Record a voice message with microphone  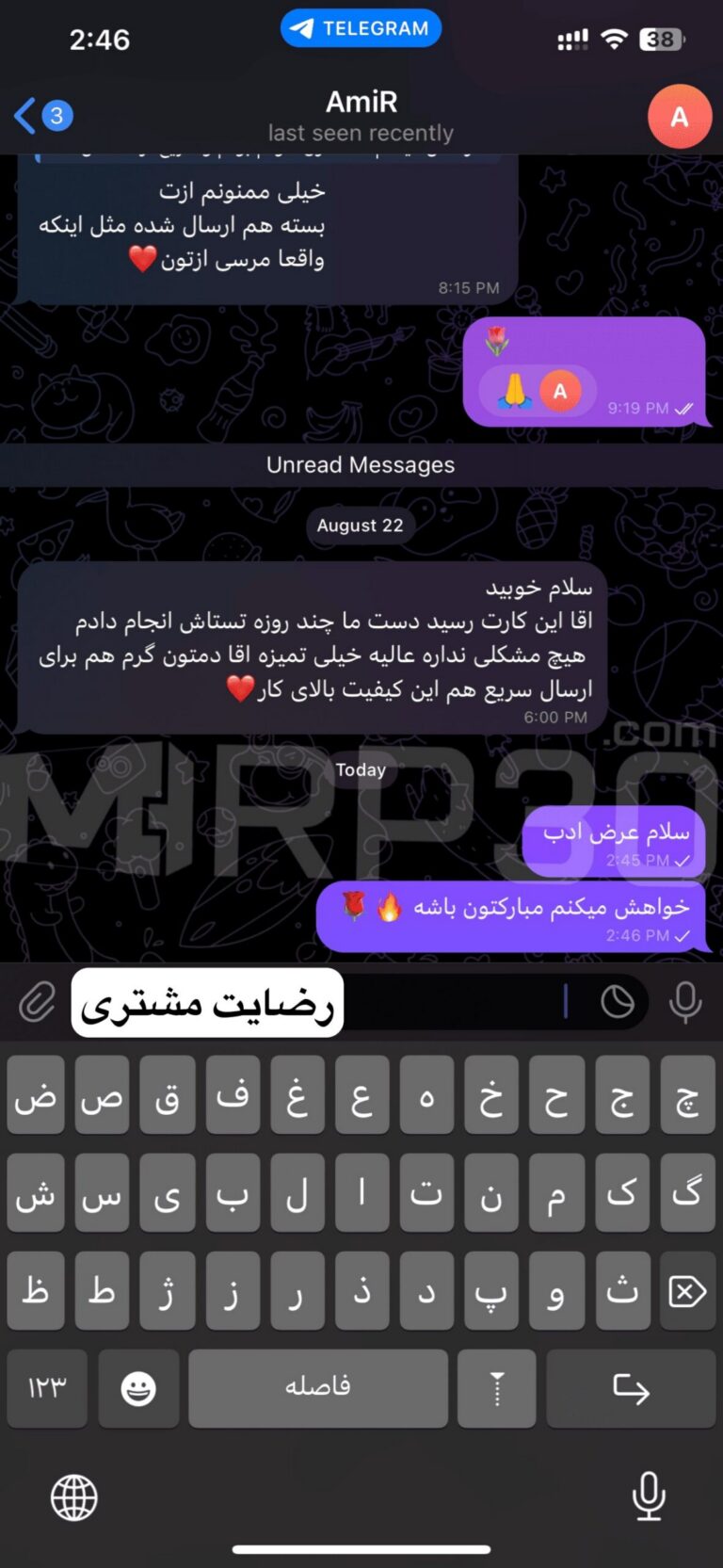click(685, 1001)
